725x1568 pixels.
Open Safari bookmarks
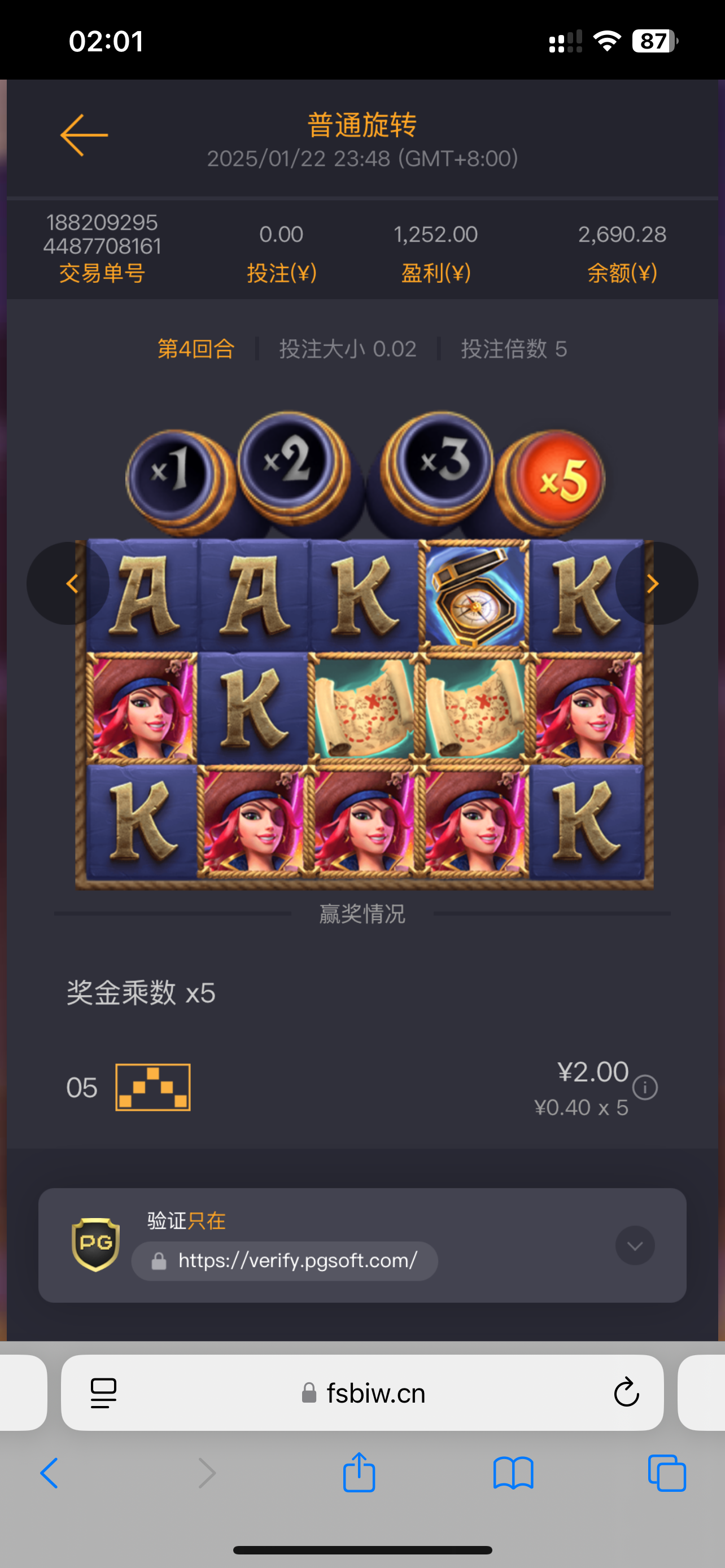[x=513, y=1473]
